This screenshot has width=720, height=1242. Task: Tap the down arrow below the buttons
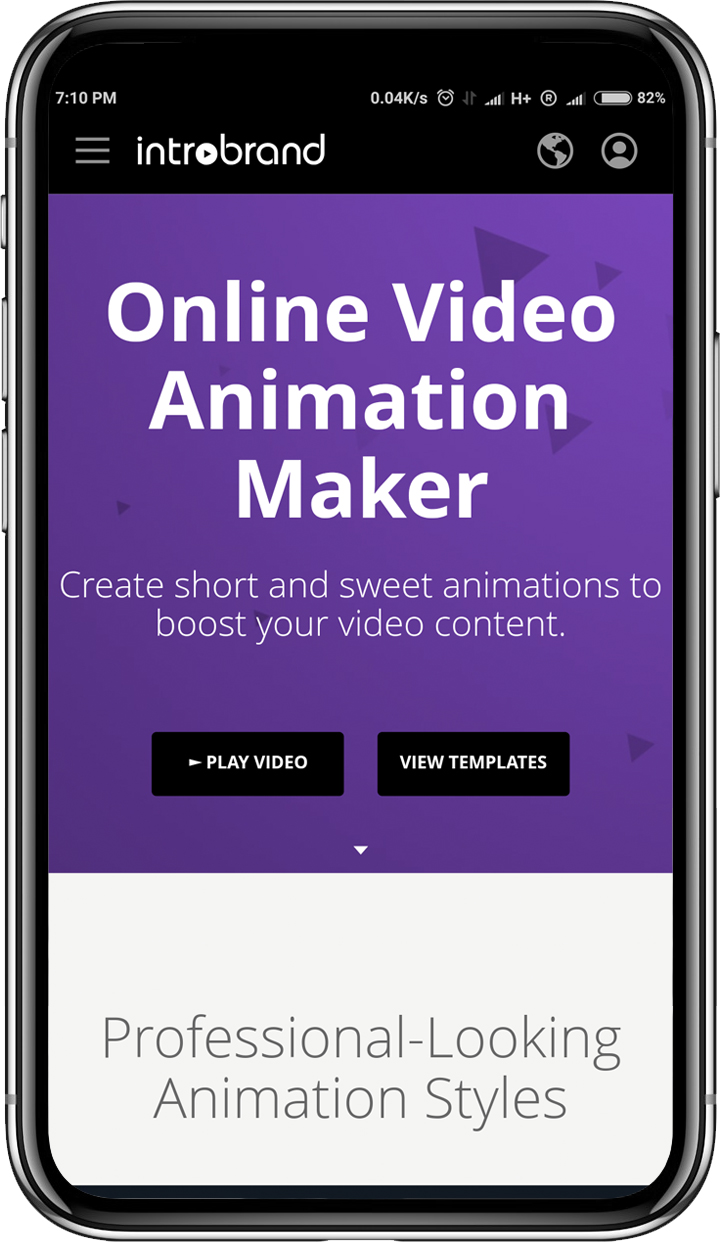[x=361, y=850]
